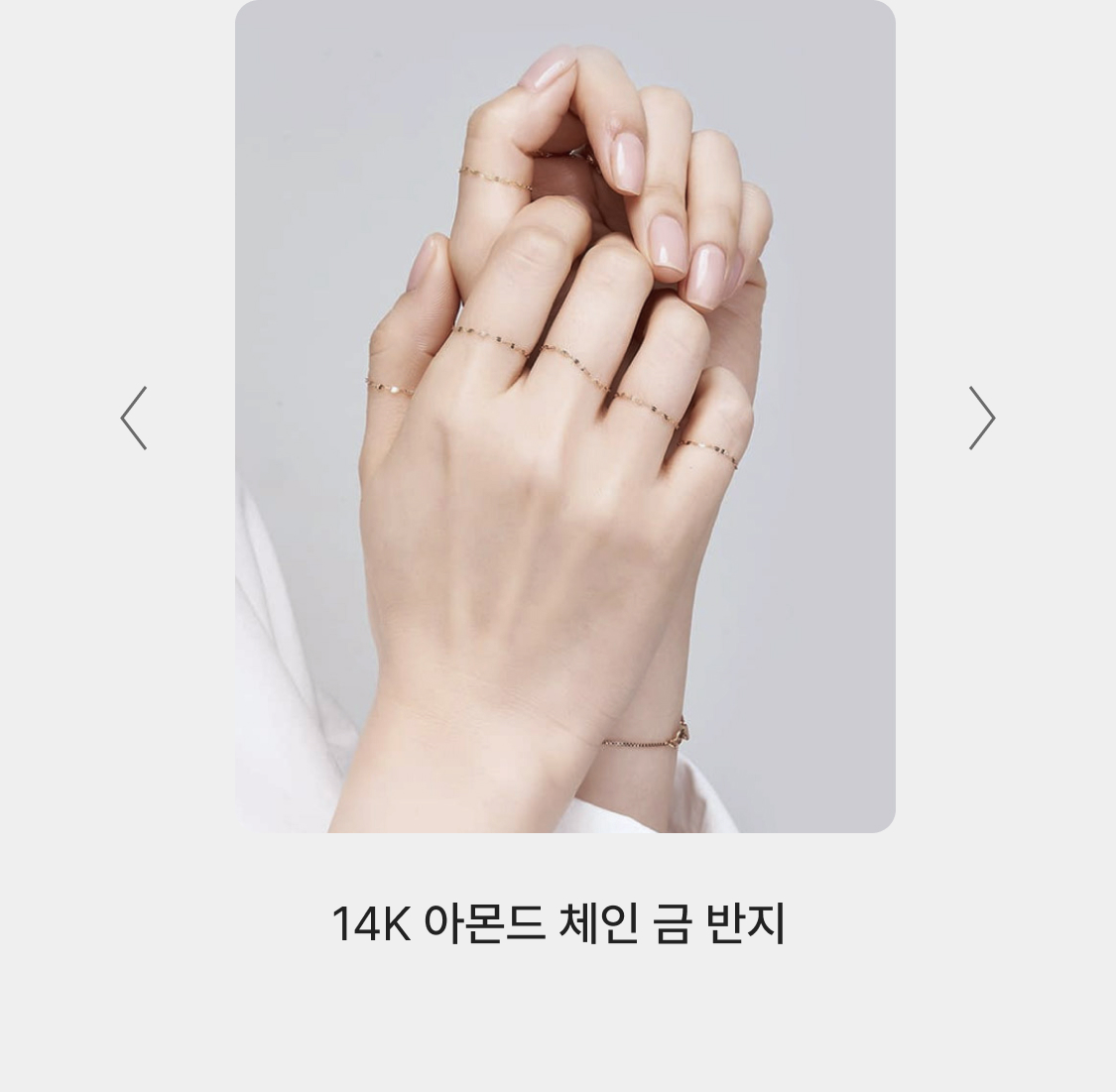Viewport: 1116px width, 1092px height.
Task: Go to the previous product in the carousel
Action: point(134,418)
